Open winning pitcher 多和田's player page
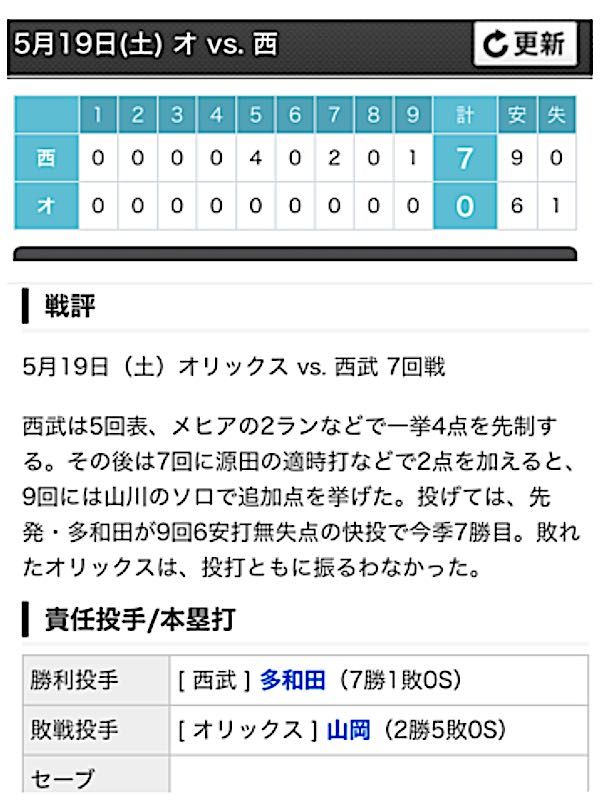Image resolution: width=600 pixels, height=800 pixels. click(x=292, y=681)
